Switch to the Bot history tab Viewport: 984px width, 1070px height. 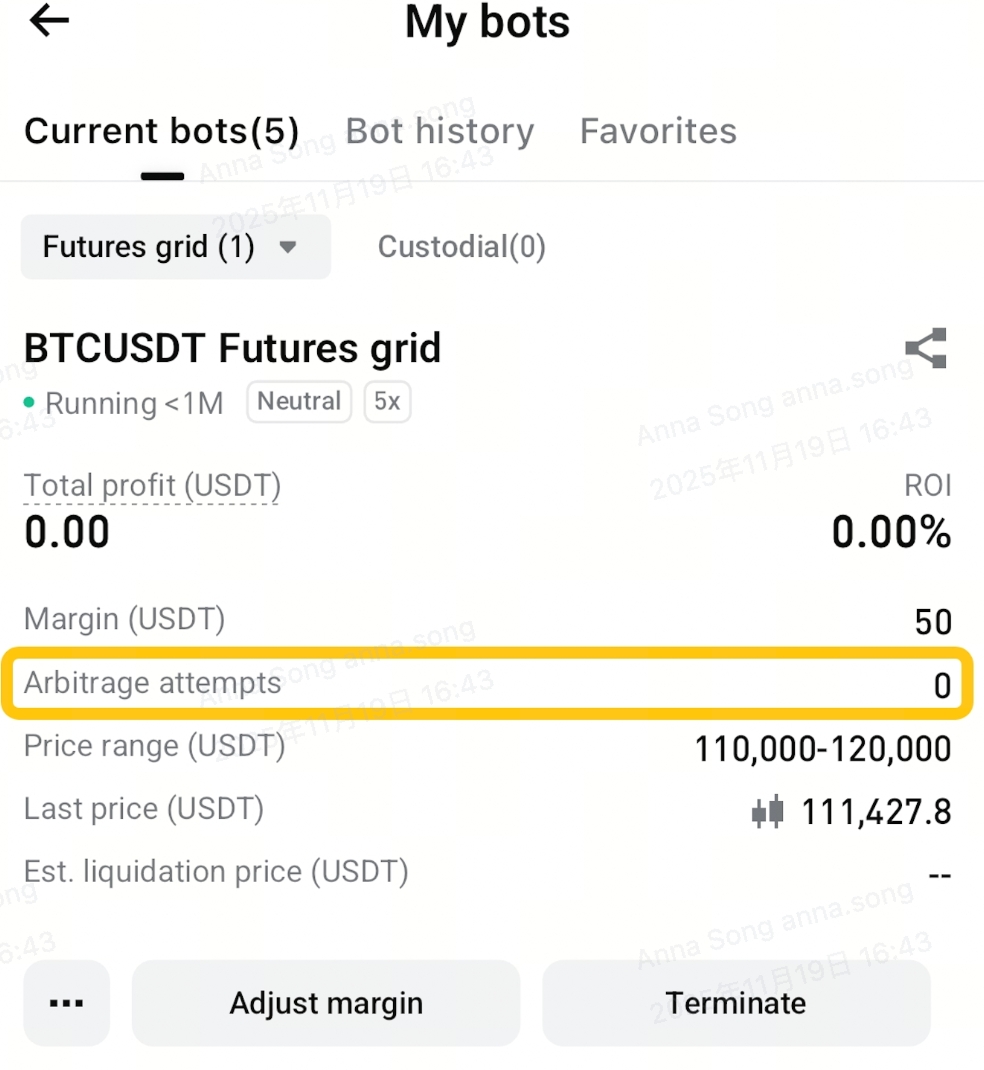[x=440, y=131]
